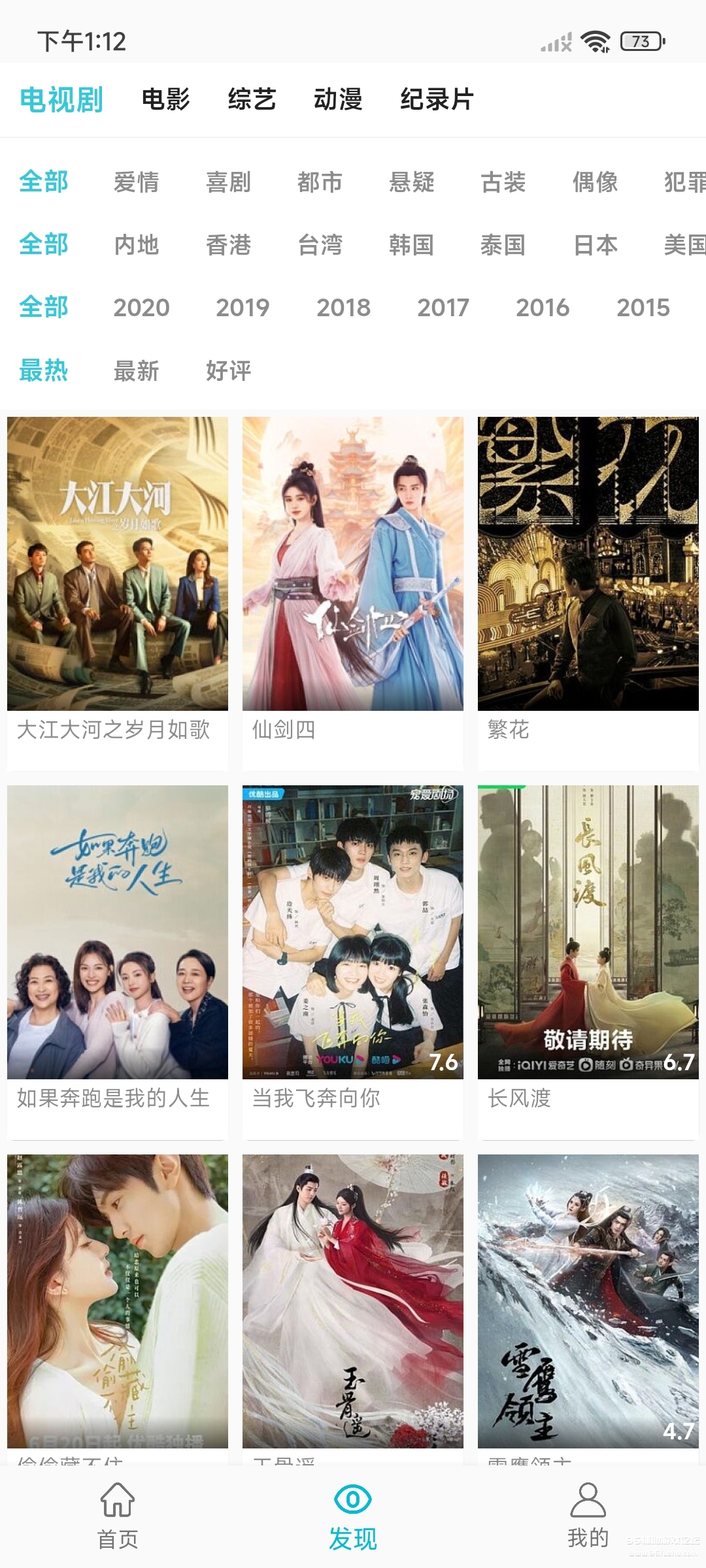Go to the 首页 tab
Screen dimensions: 706x1568
118,1514
